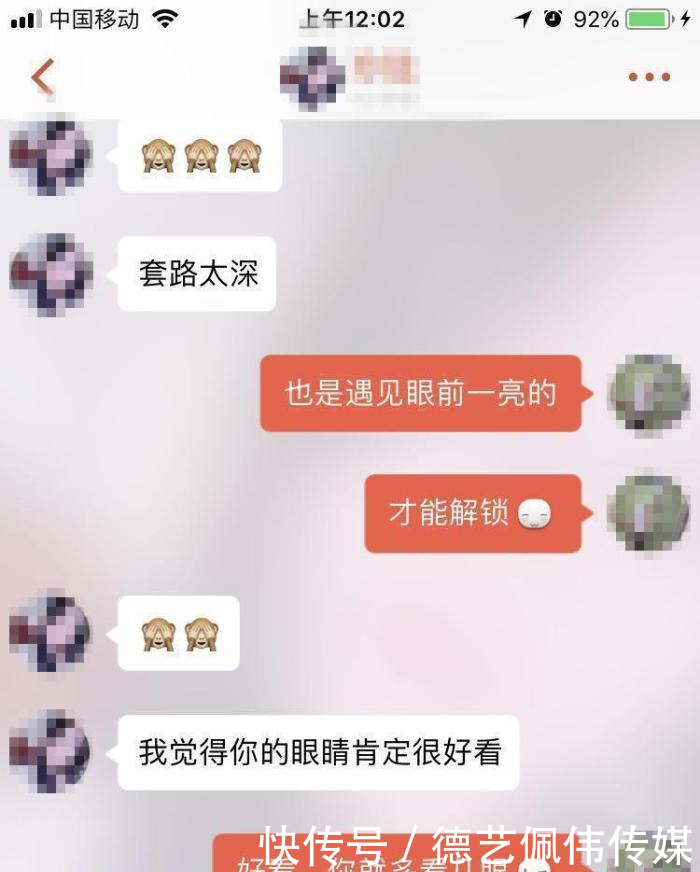Tap the avatar beside the 套路太深 message

51,275
